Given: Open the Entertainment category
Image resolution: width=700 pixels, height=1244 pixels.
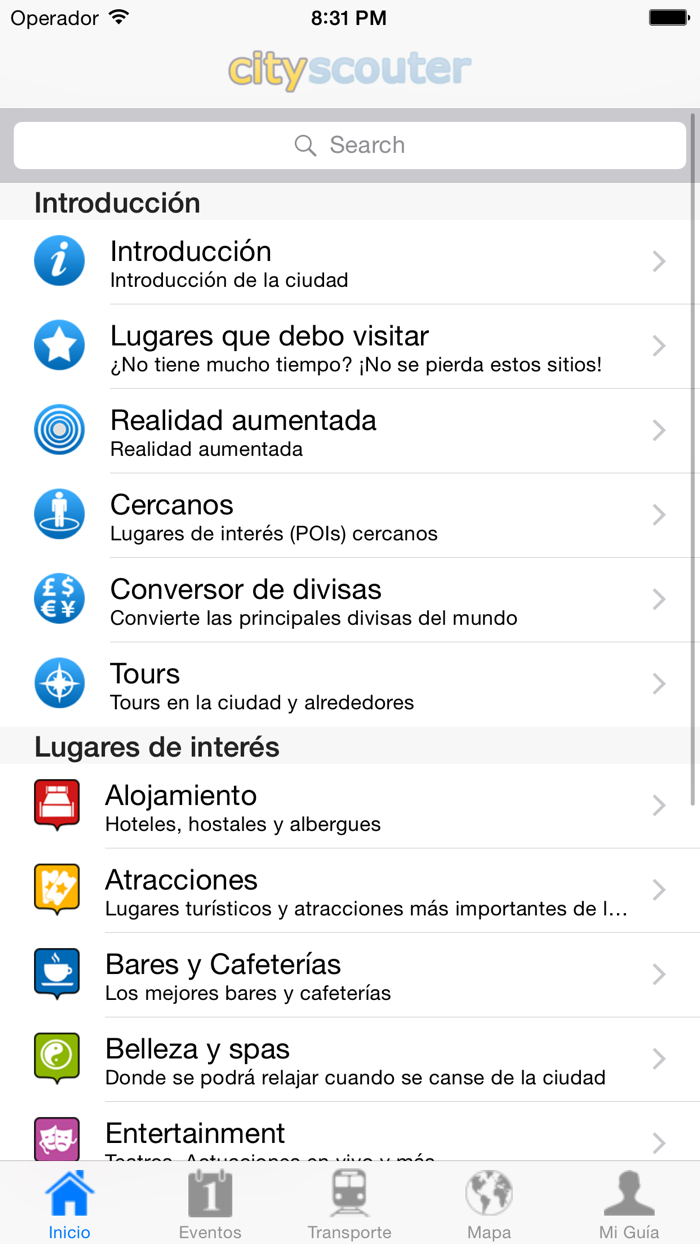Looking at the screenshot, I should tap(350, 1132).
